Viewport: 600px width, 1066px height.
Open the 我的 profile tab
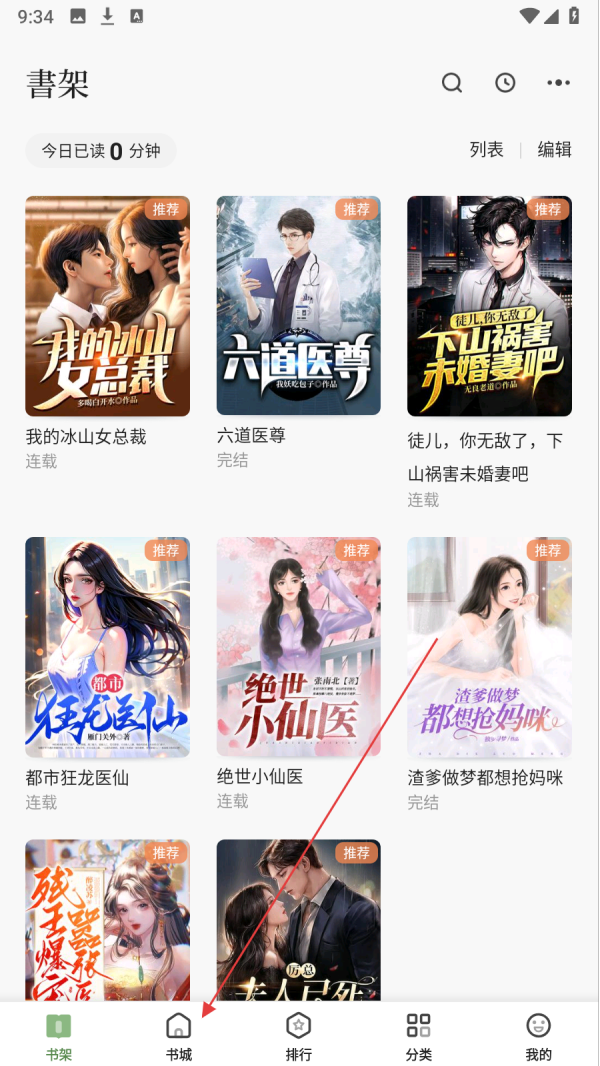[x=538, y=1035]
